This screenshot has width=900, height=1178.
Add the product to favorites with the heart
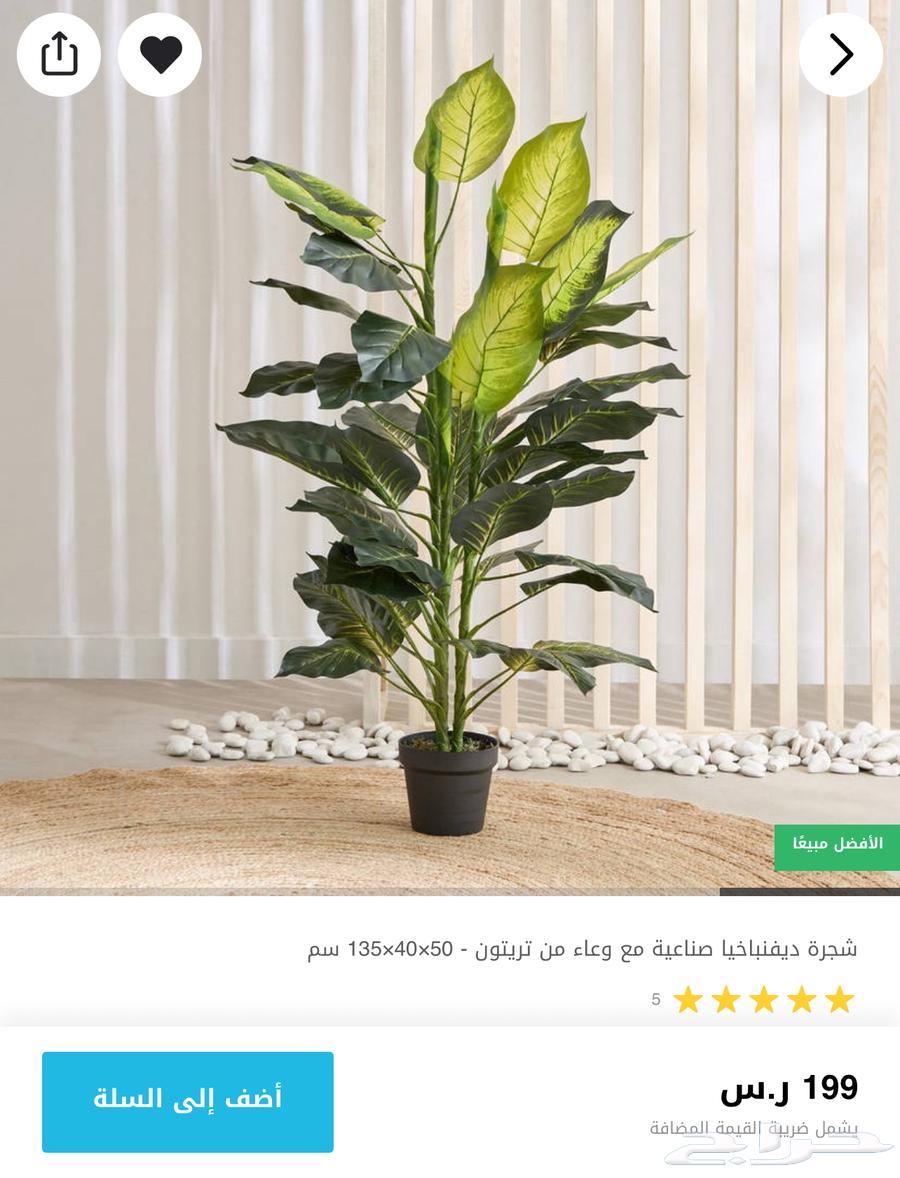click(x=160, y=54)
